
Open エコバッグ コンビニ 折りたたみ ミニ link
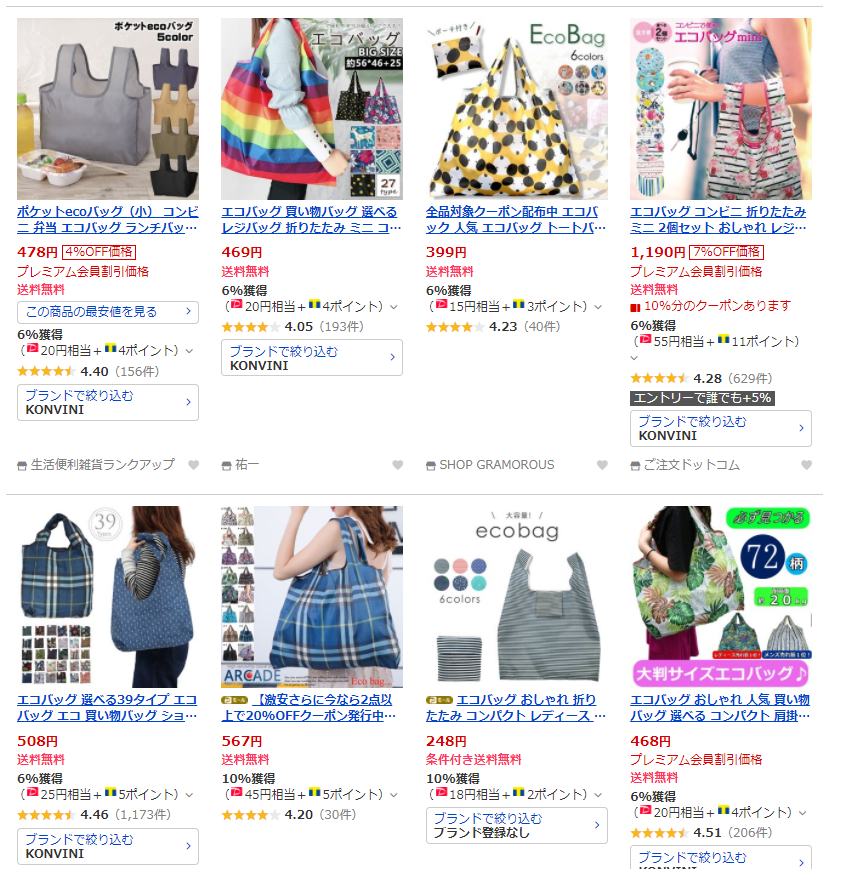click(718, 220)
